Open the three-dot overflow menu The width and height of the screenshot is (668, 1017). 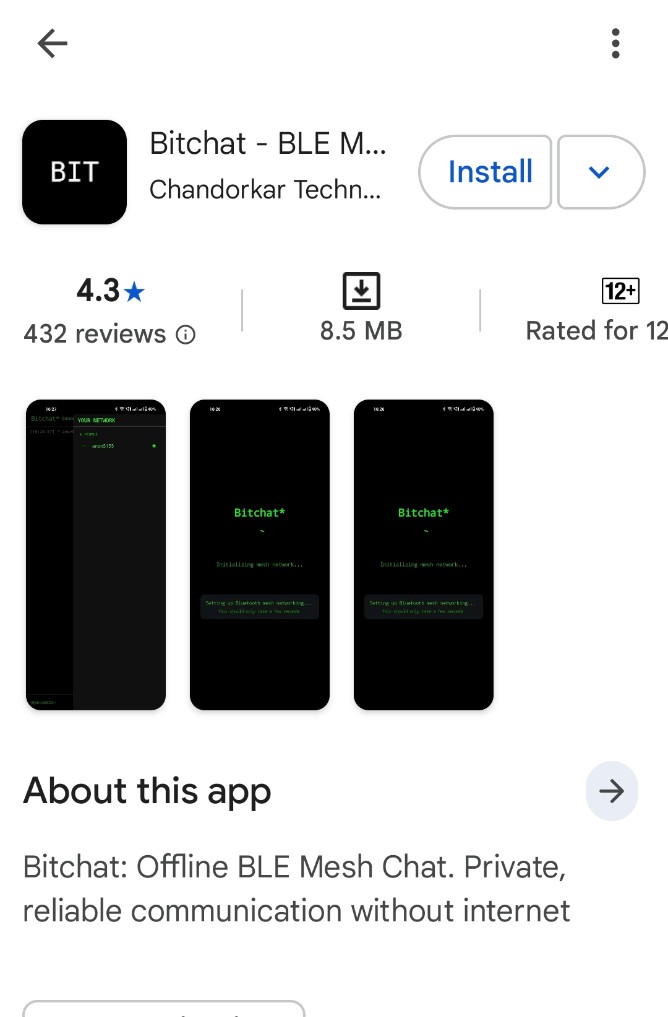[615, 43]
